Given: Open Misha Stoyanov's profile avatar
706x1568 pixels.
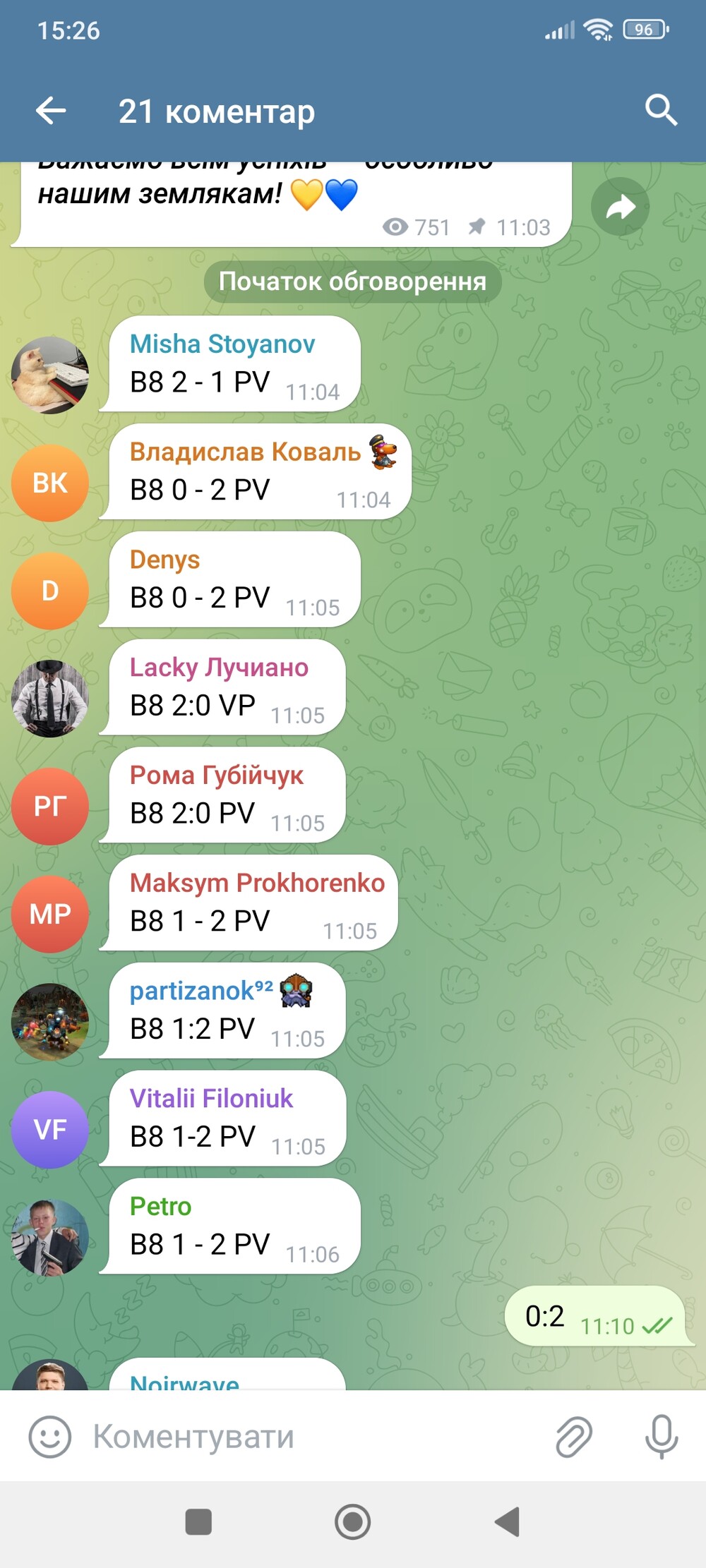Looking at the screenshot, I should [x=50, y=375].
